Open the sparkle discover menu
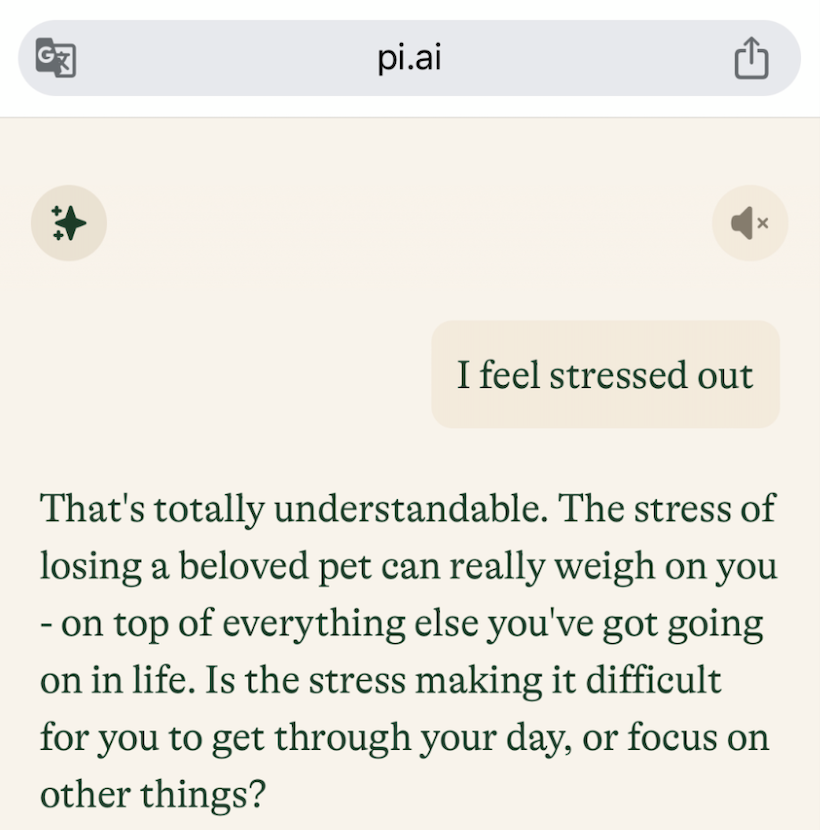This screenshot has width=820, height=830. tap(69, 223)
